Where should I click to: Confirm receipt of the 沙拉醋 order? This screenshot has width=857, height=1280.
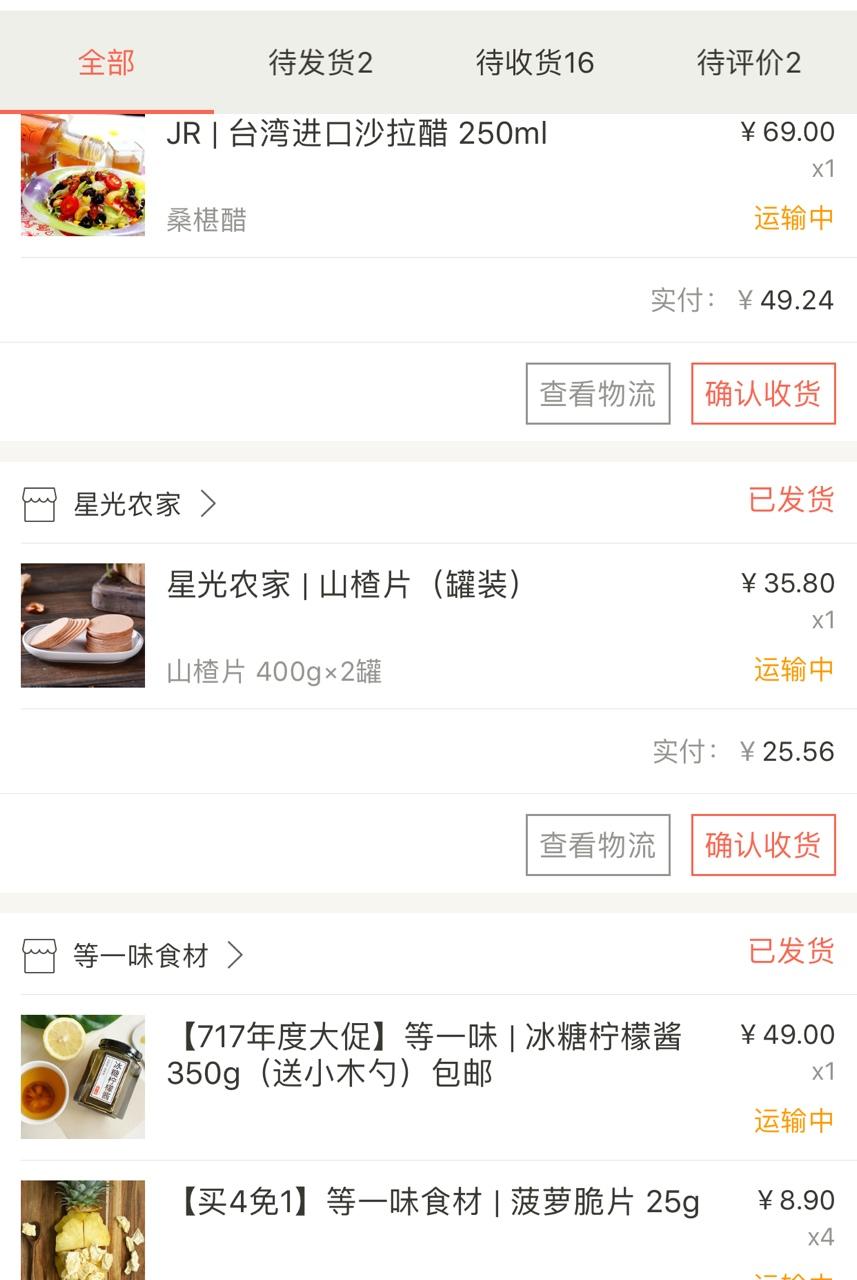763,394
